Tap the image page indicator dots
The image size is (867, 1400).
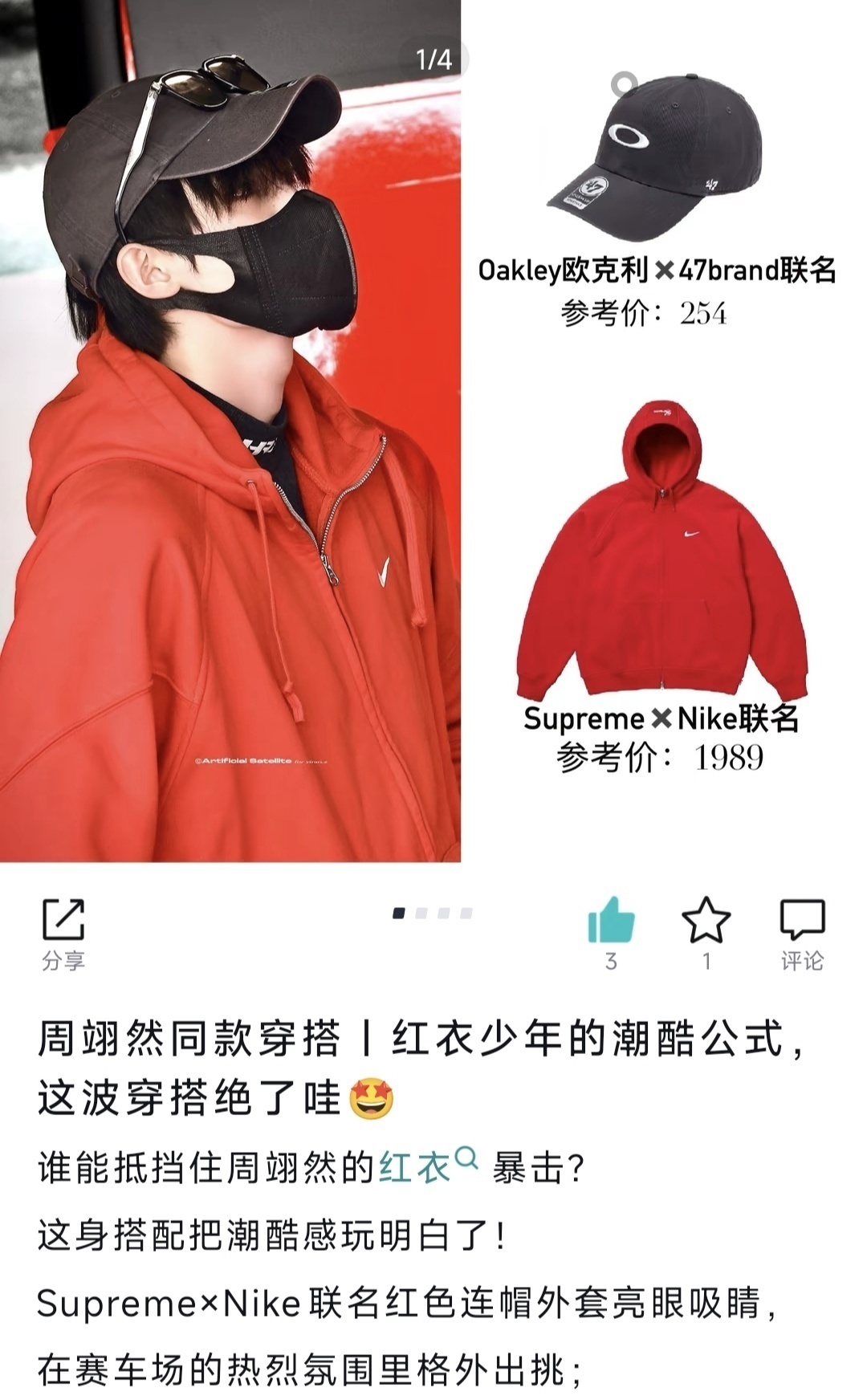pos(432,914)
